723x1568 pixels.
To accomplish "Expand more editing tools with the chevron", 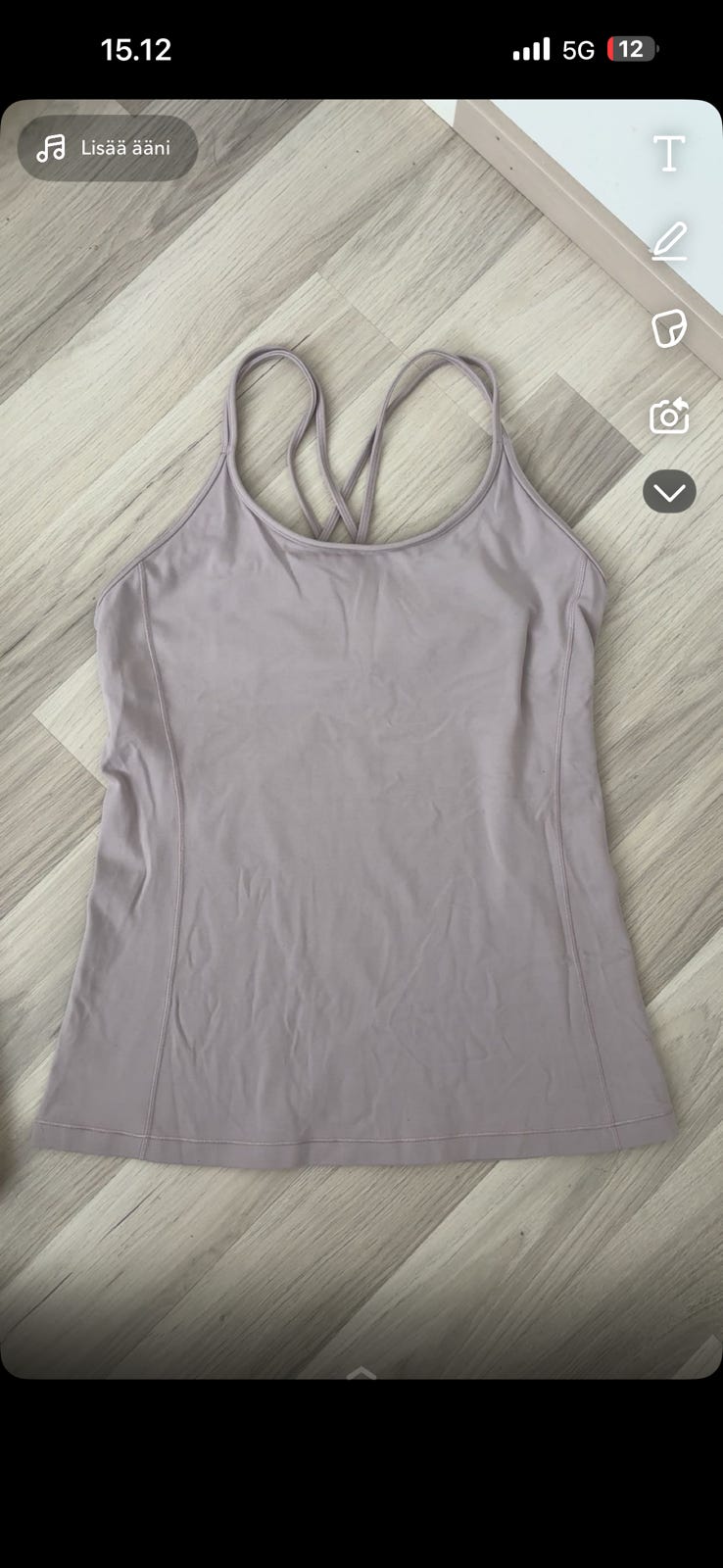I will point(669,492).
